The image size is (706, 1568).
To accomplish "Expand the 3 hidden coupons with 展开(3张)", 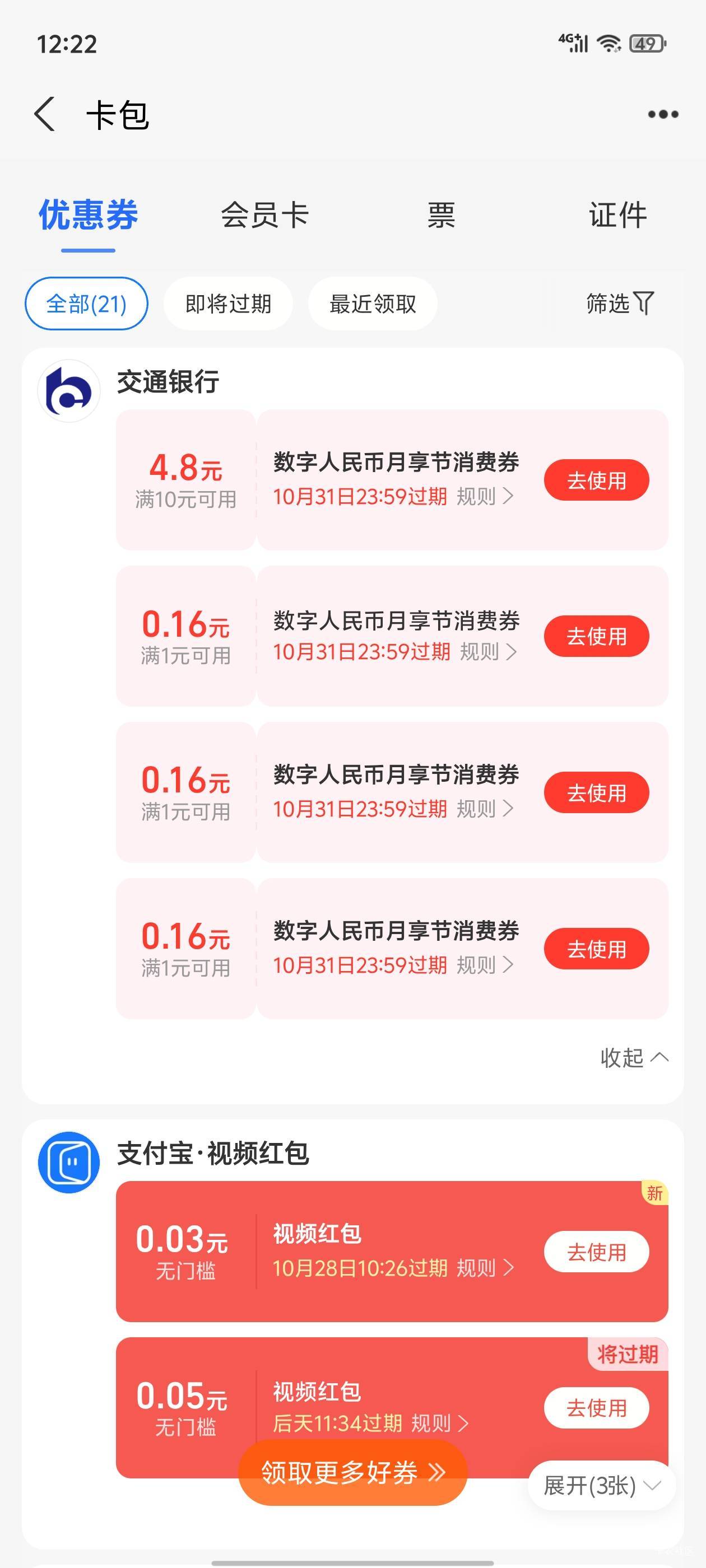I will tap(601, 1486).
